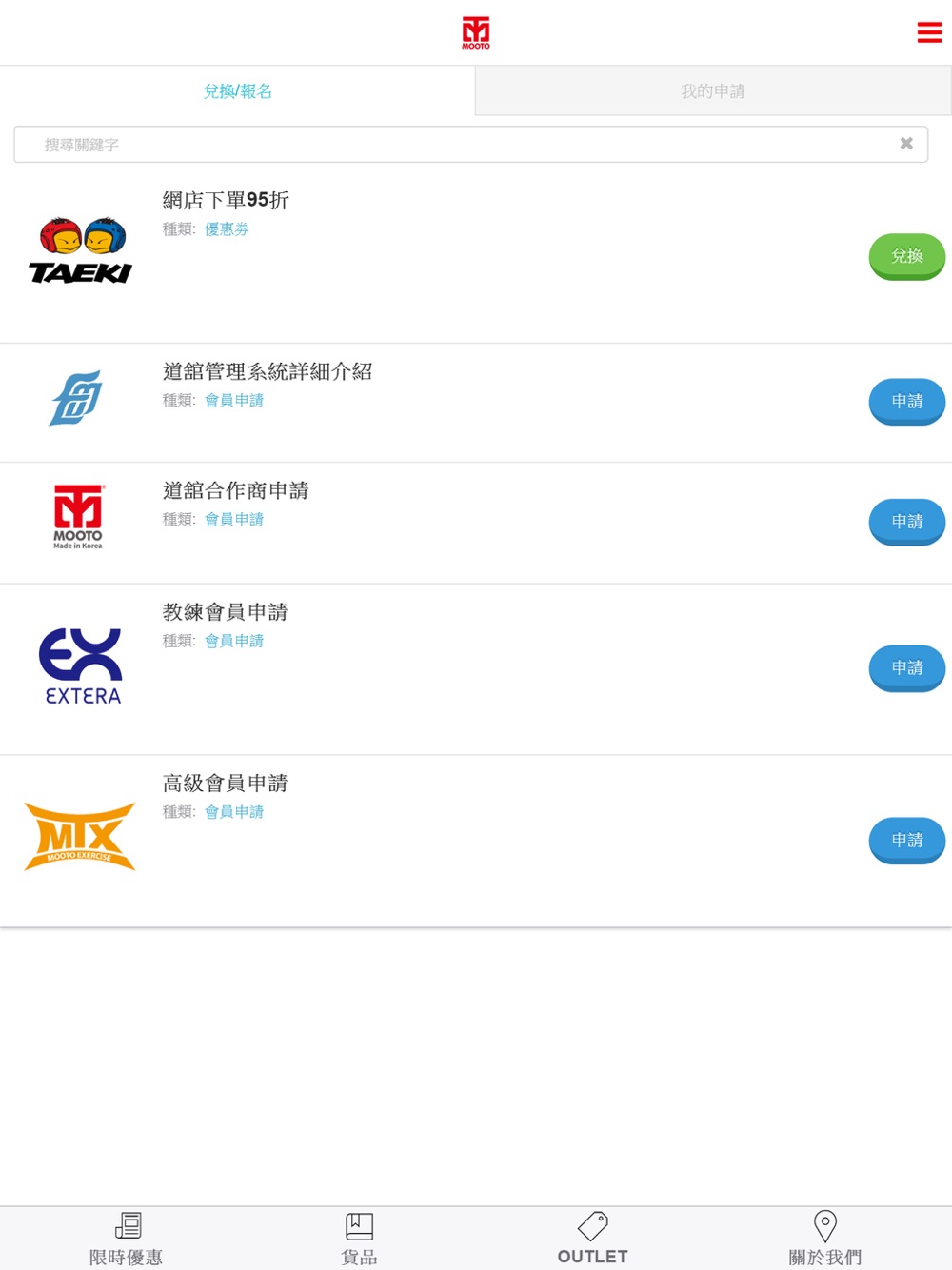Apply for 教練會員申請
This screenshot has height=1270, width=952.
click(907, 667)
